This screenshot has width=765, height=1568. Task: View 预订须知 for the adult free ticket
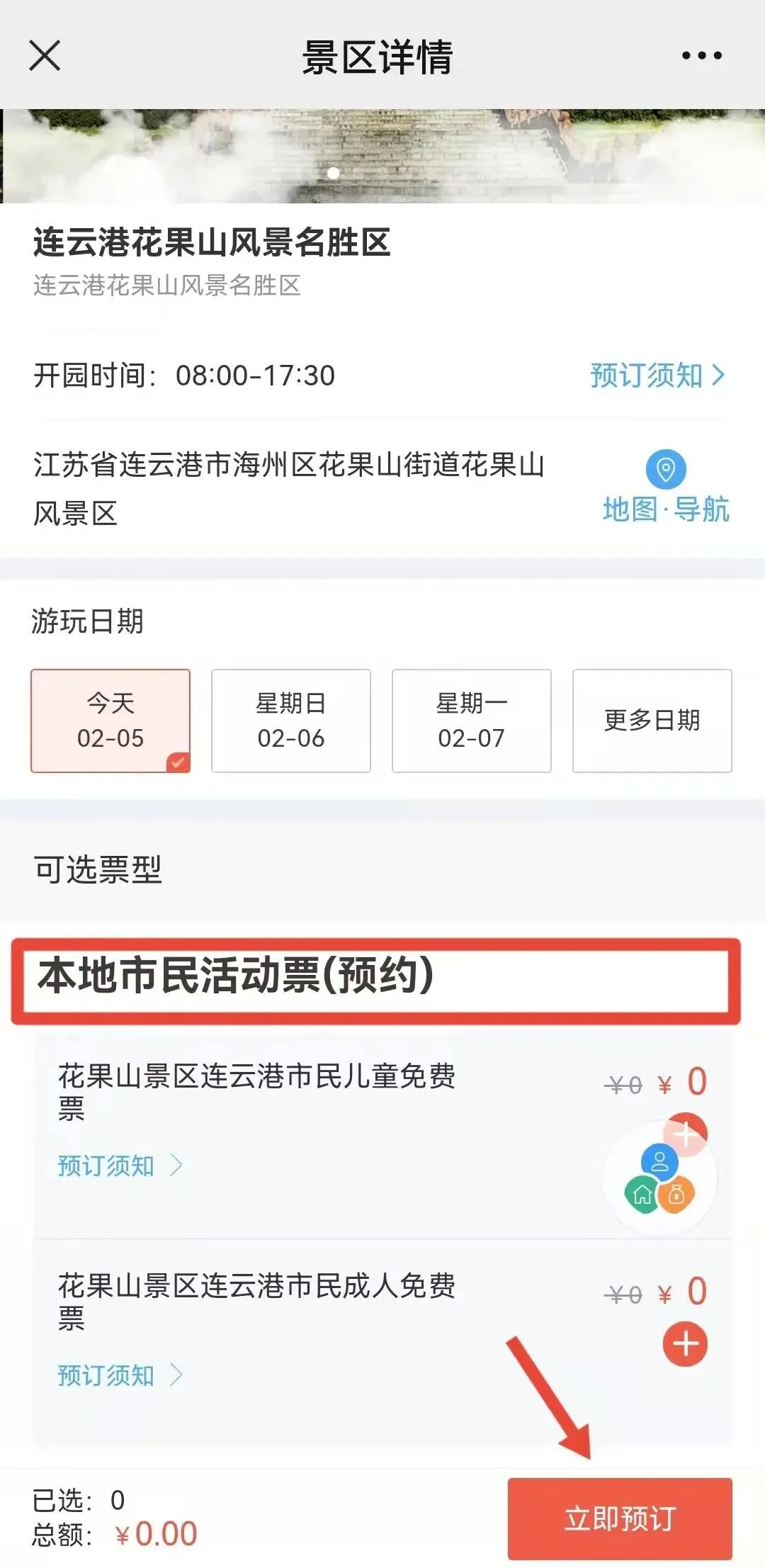pyautogui.click(x=119, y=1375)
